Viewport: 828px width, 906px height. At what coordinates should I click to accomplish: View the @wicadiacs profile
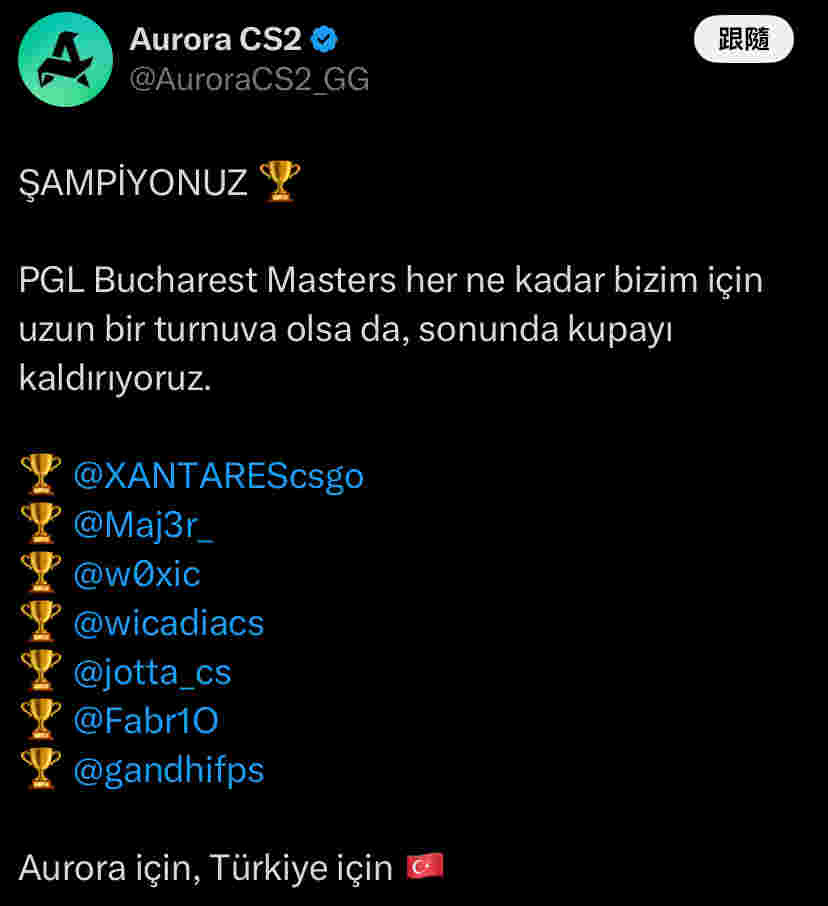pos(168,623)
